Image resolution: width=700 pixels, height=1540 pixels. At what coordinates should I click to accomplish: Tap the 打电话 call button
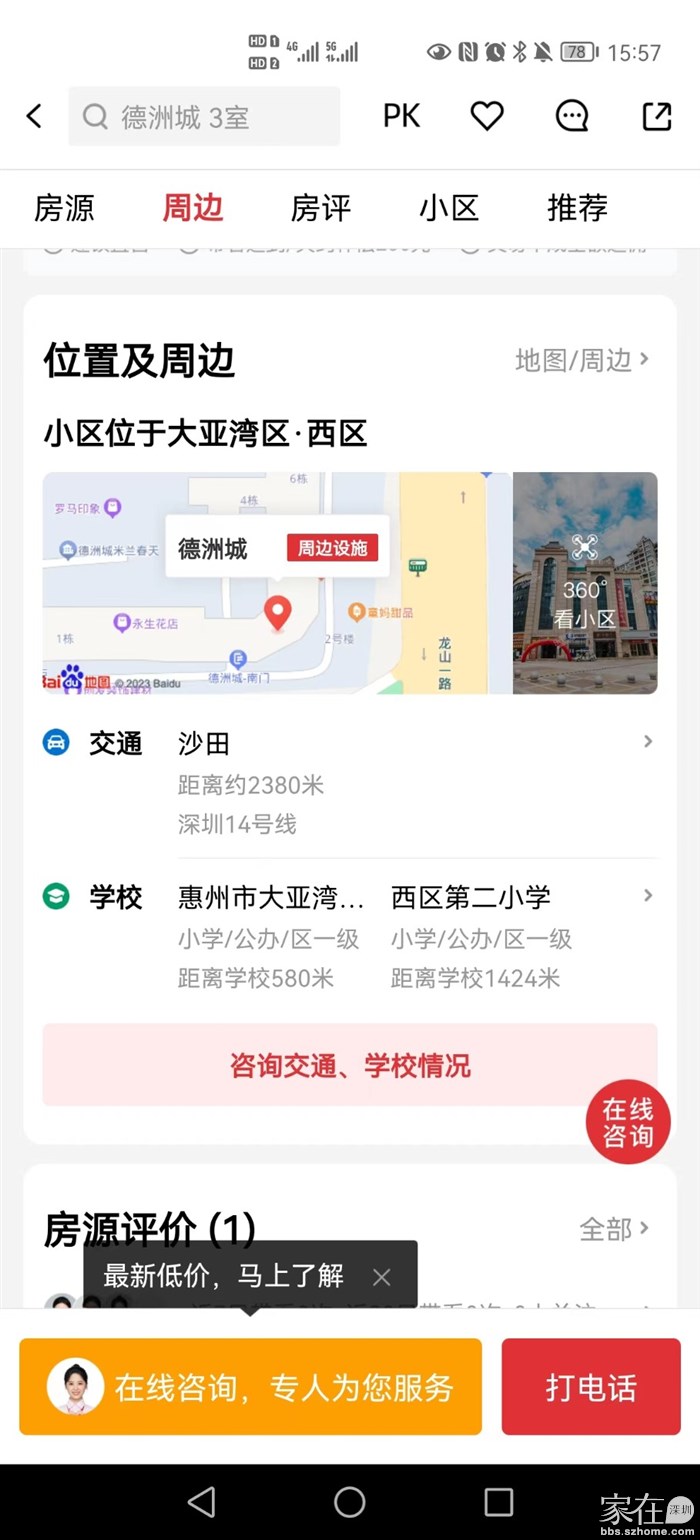[590, 1387]
